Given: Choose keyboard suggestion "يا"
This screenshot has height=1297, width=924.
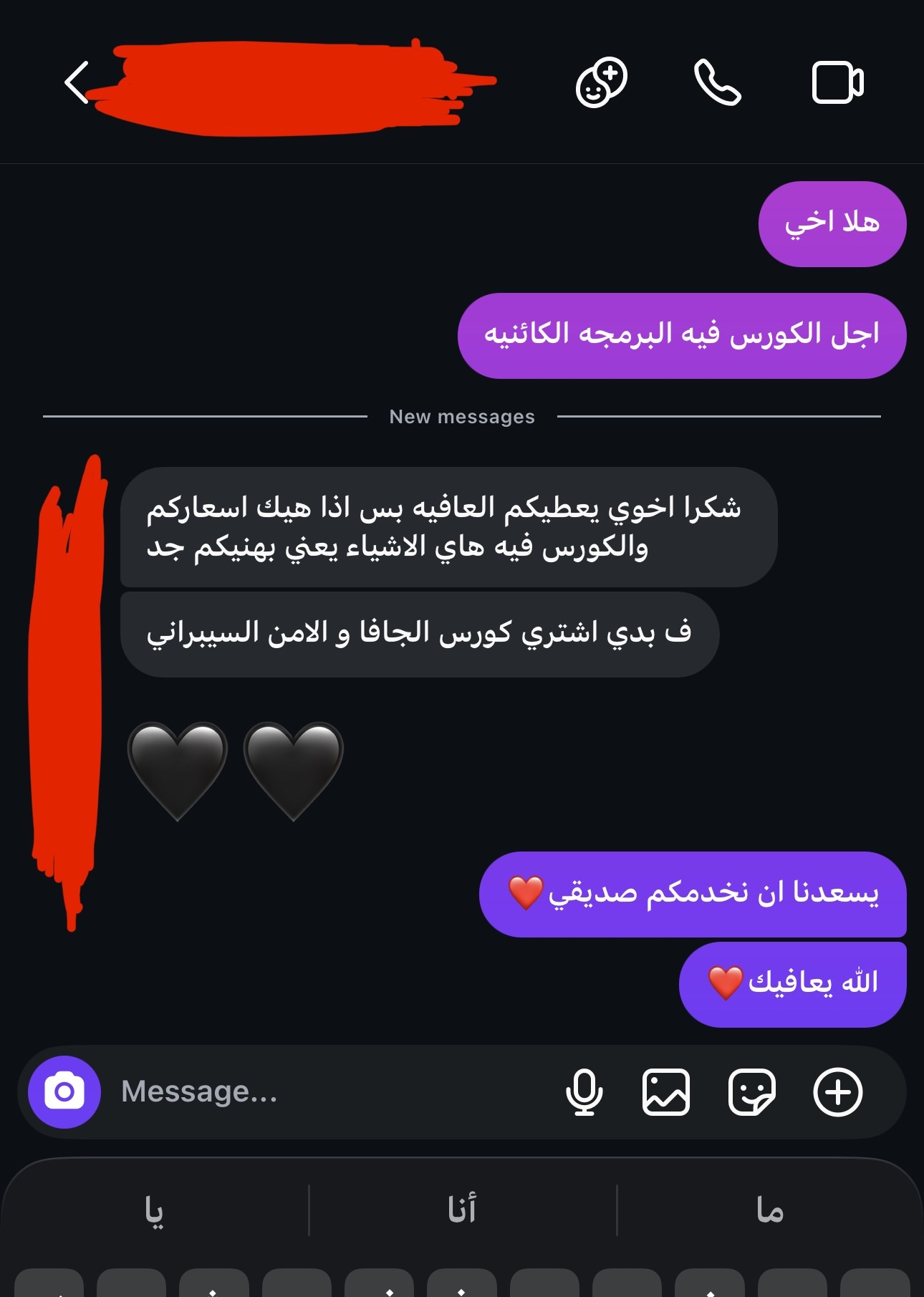Looking at the screenshot, I should (154, 1210).
